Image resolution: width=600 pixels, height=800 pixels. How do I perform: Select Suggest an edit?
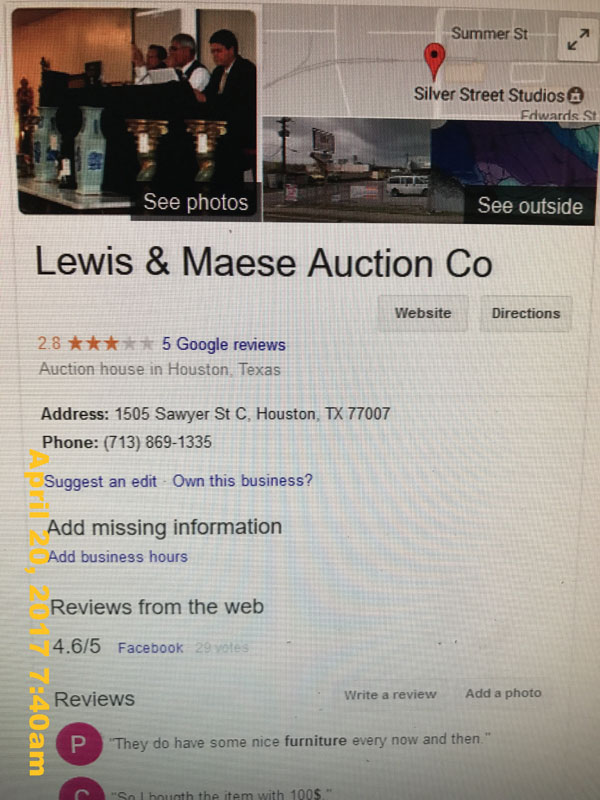tap(100, 481)
